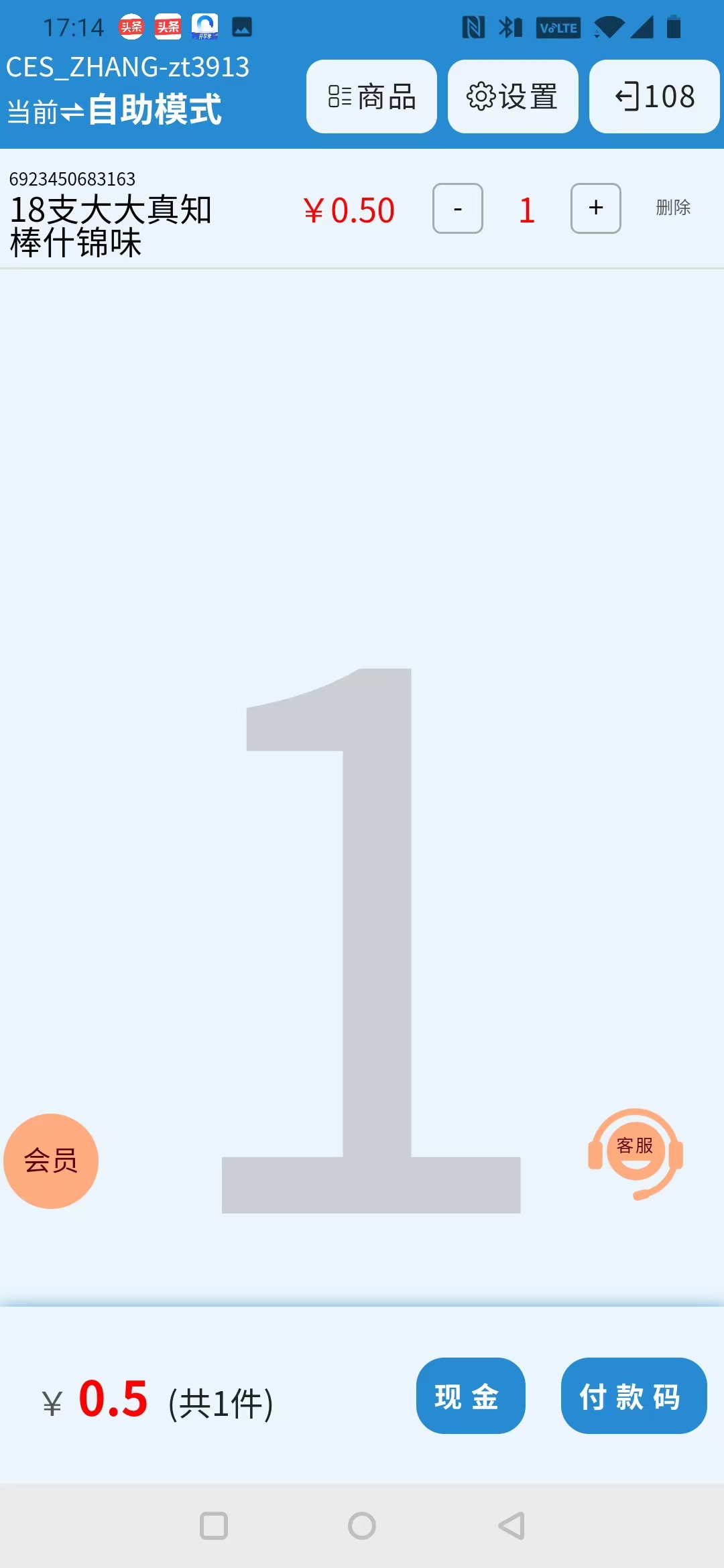Open 设置 settings

[x=513, y=96]
